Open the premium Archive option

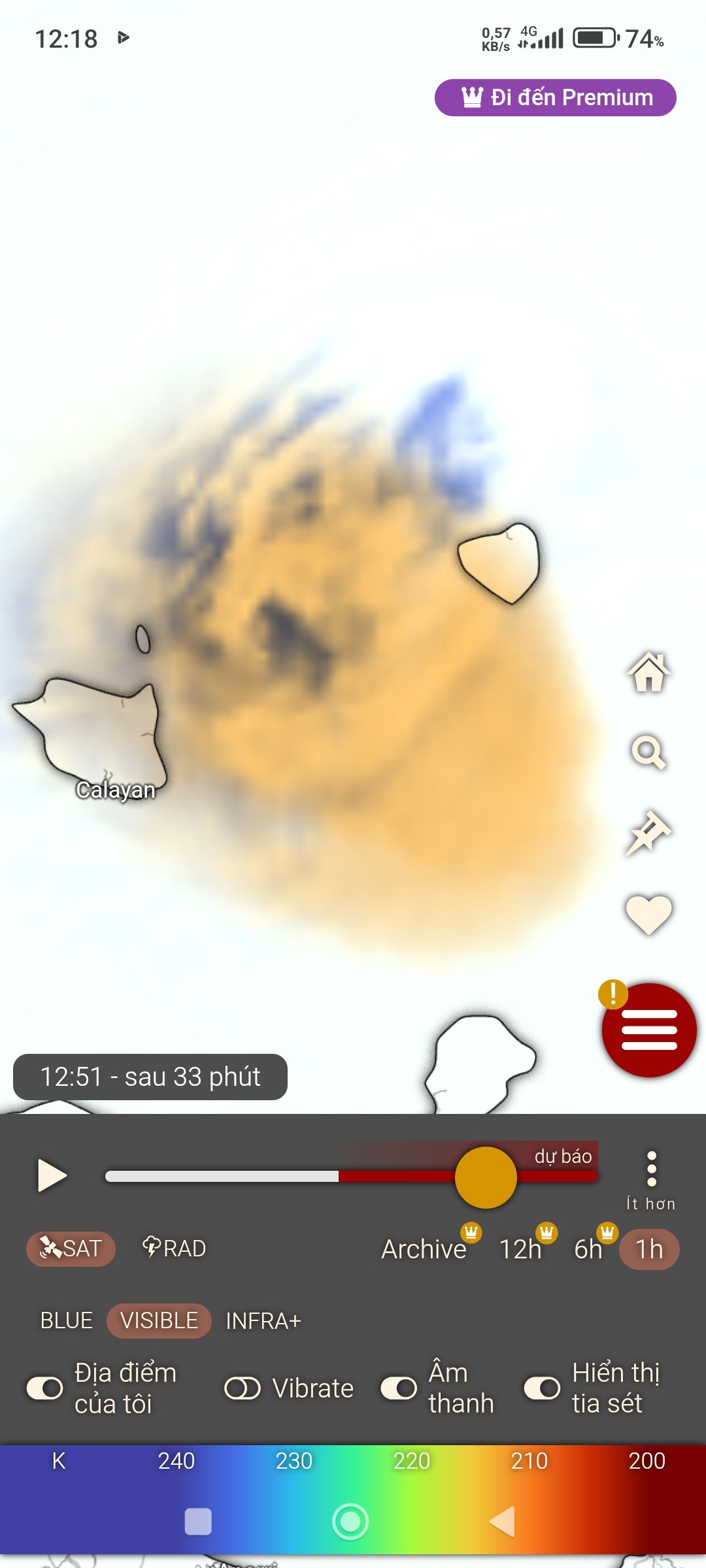(x=424, y=1249)
